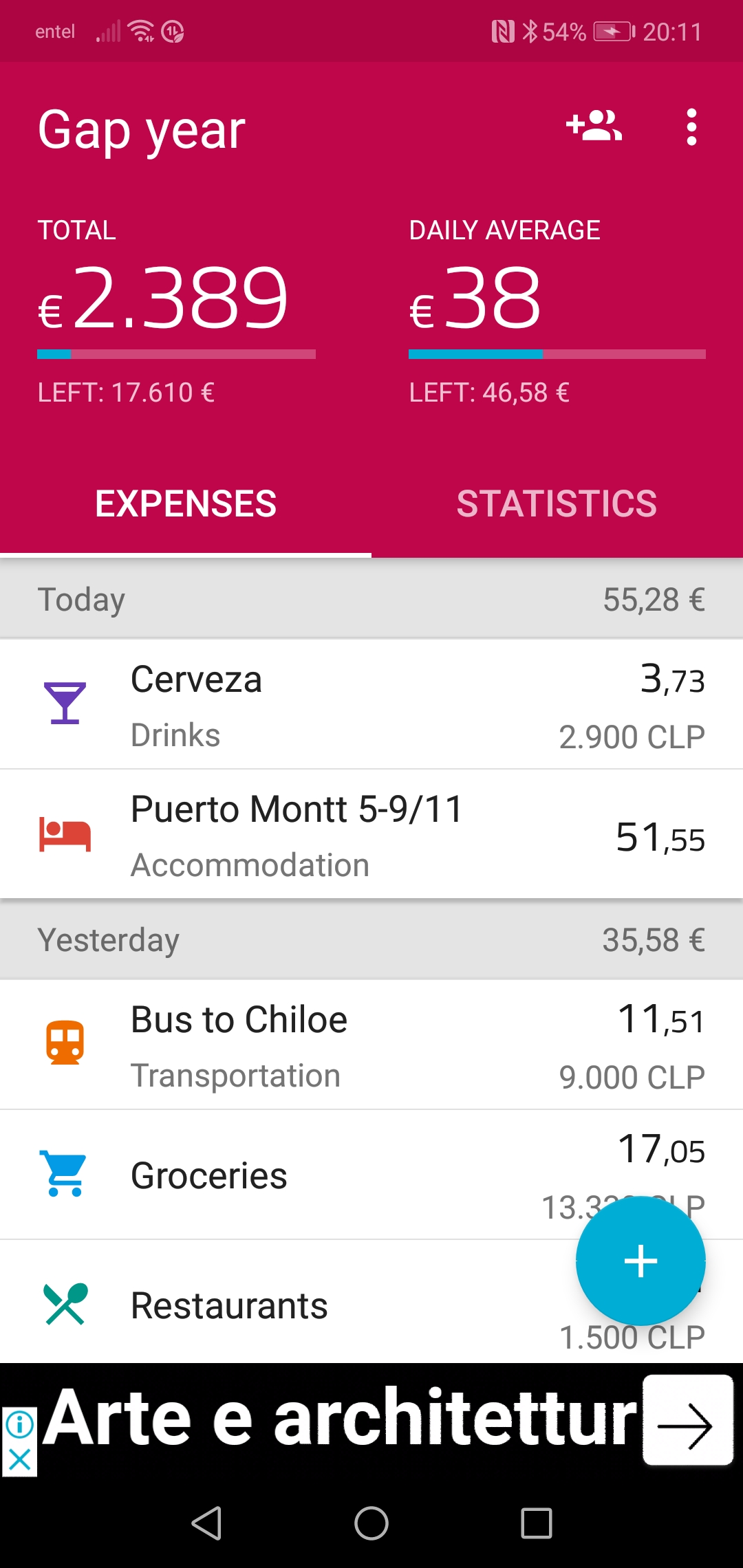Go back using system navigation

pyautogui.click(x=206, y=1523)
